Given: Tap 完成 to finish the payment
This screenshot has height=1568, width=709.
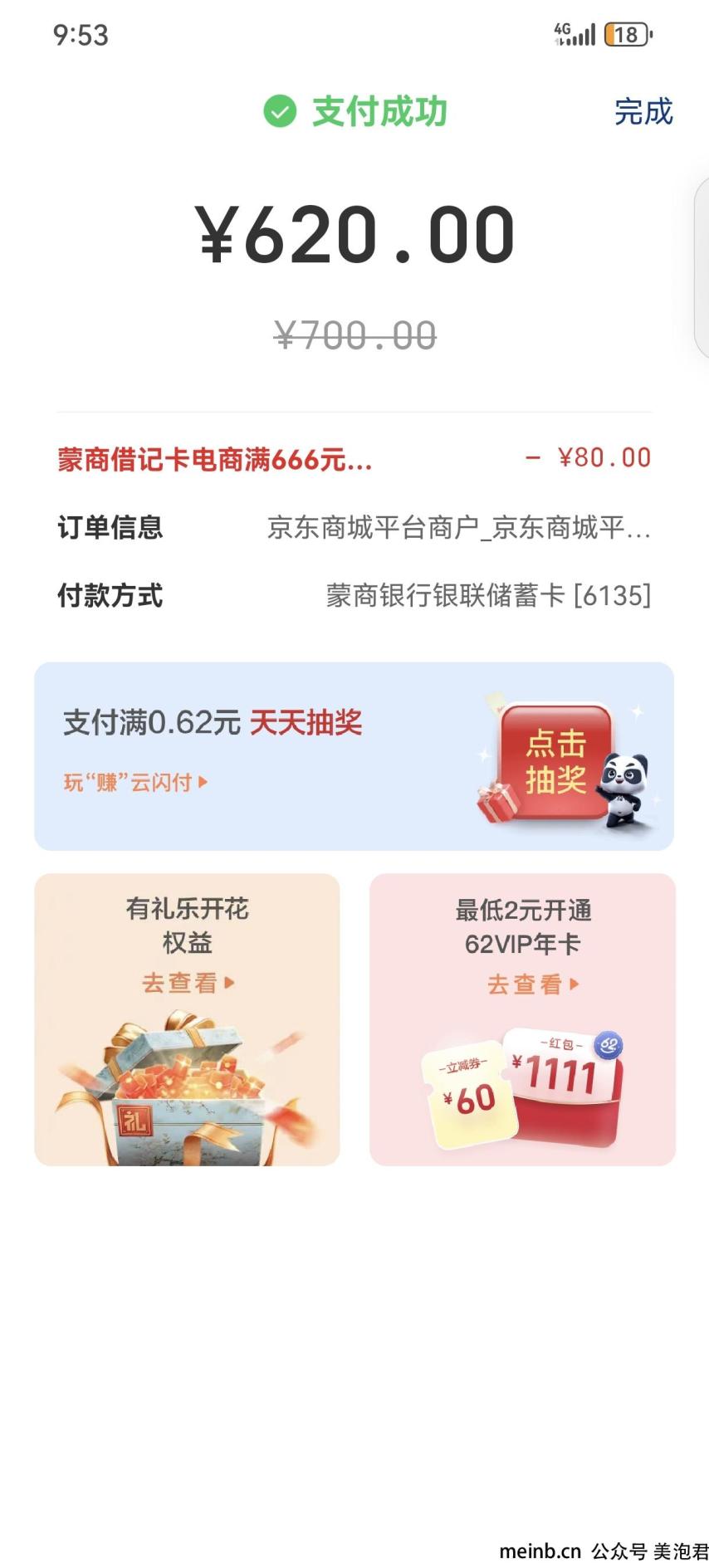Looking at the screenshot, I should coord(643,111).
